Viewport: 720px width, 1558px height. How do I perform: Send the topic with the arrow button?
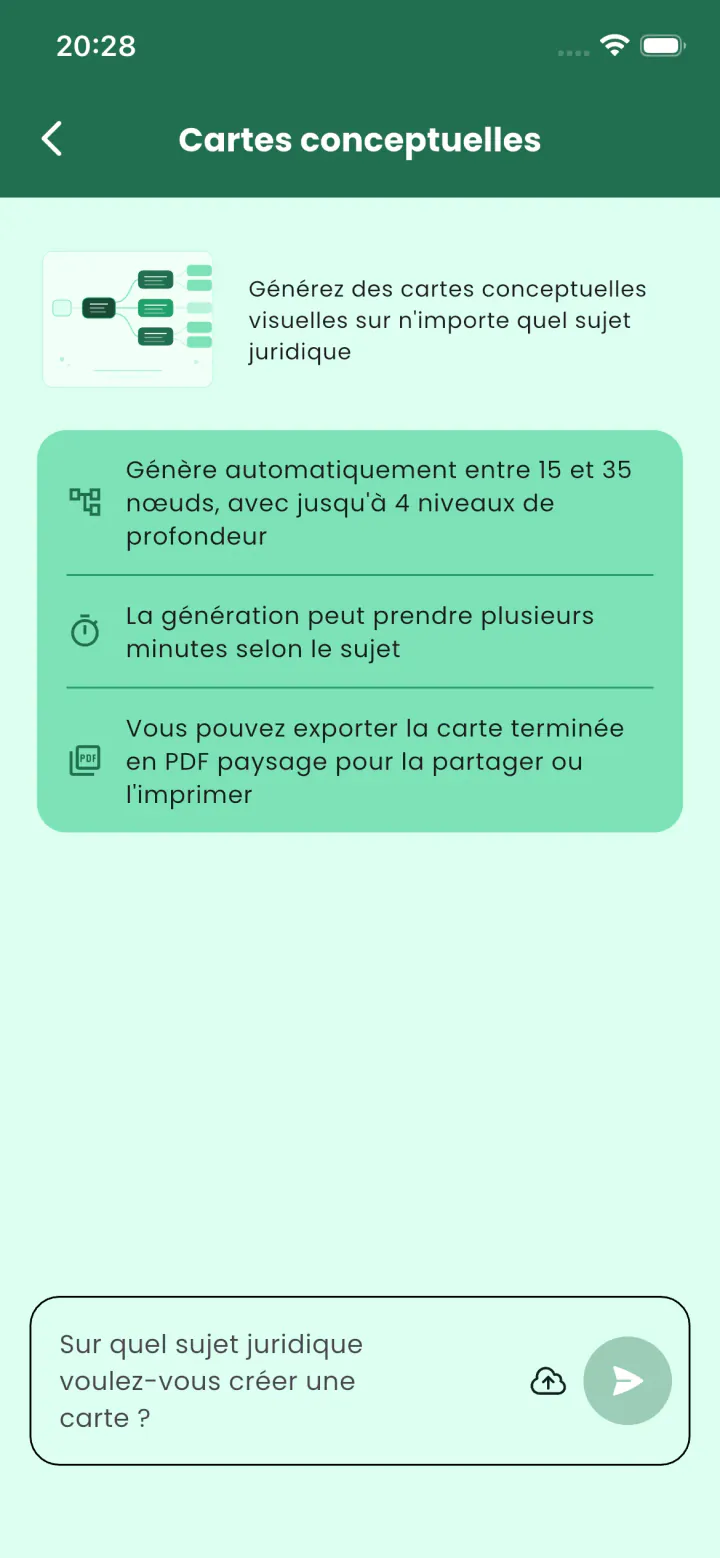[x=627, y=1381]
